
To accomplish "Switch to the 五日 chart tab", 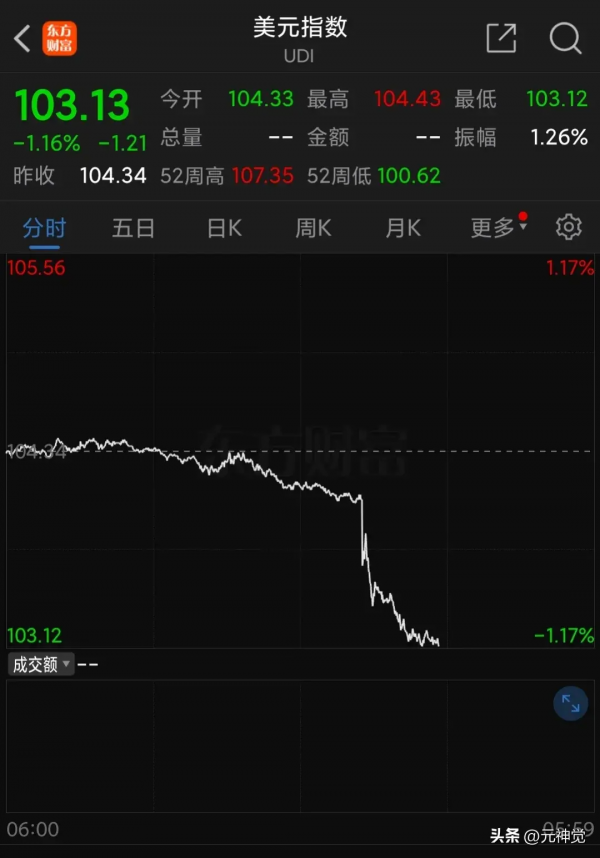I will [133, 228].
